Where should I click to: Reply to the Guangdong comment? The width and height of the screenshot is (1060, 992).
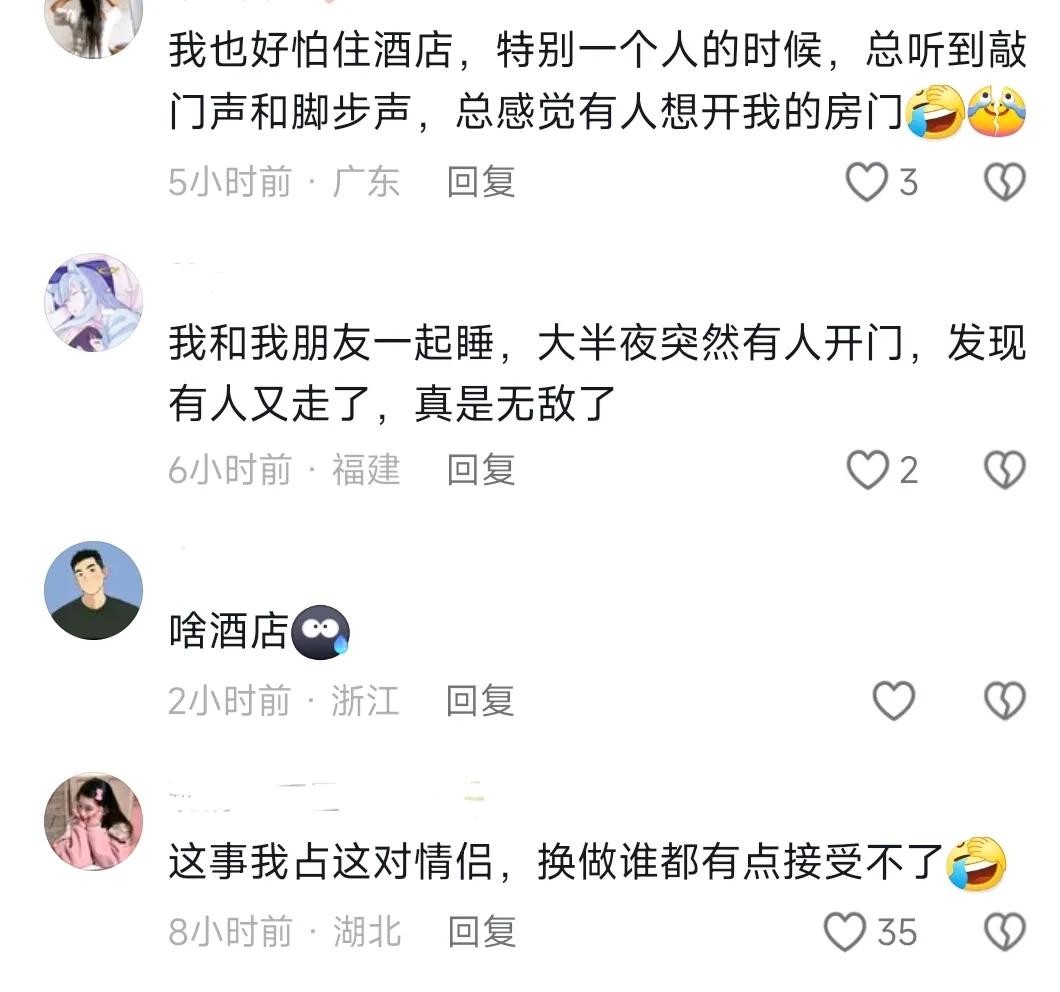click(480, 182)
